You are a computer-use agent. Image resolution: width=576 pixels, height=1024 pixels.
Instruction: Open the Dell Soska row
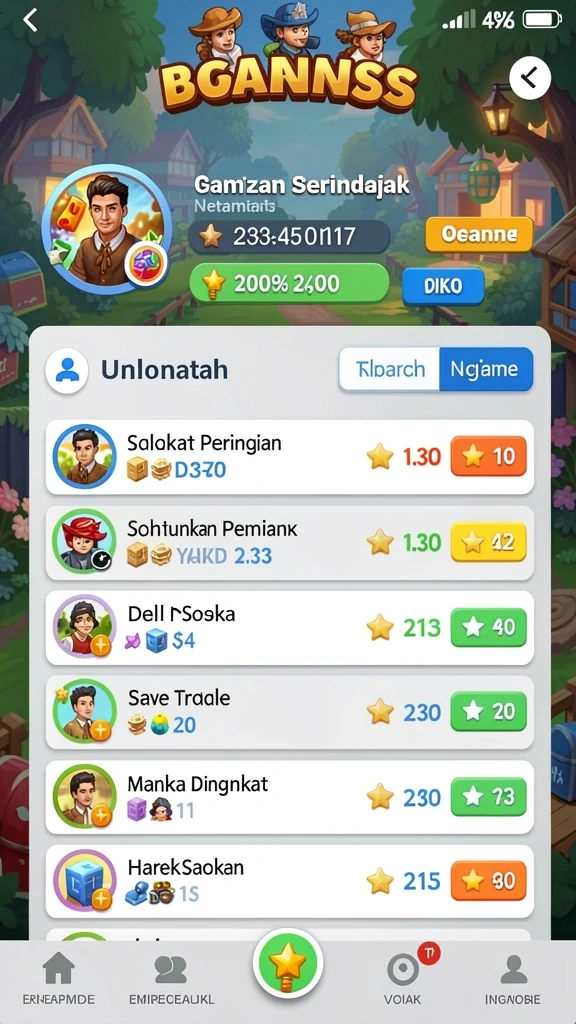289,628
